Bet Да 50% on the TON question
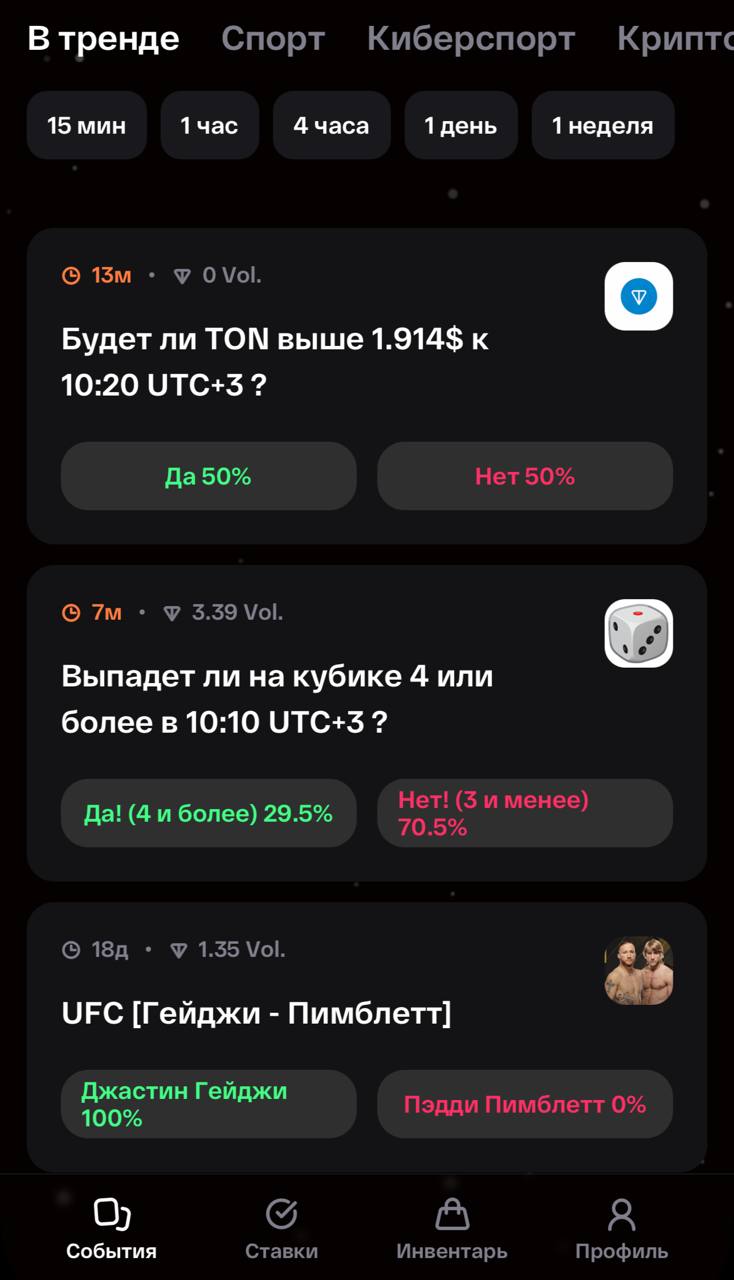Viewport: 734px width, 1280px height. click(207, 476)
